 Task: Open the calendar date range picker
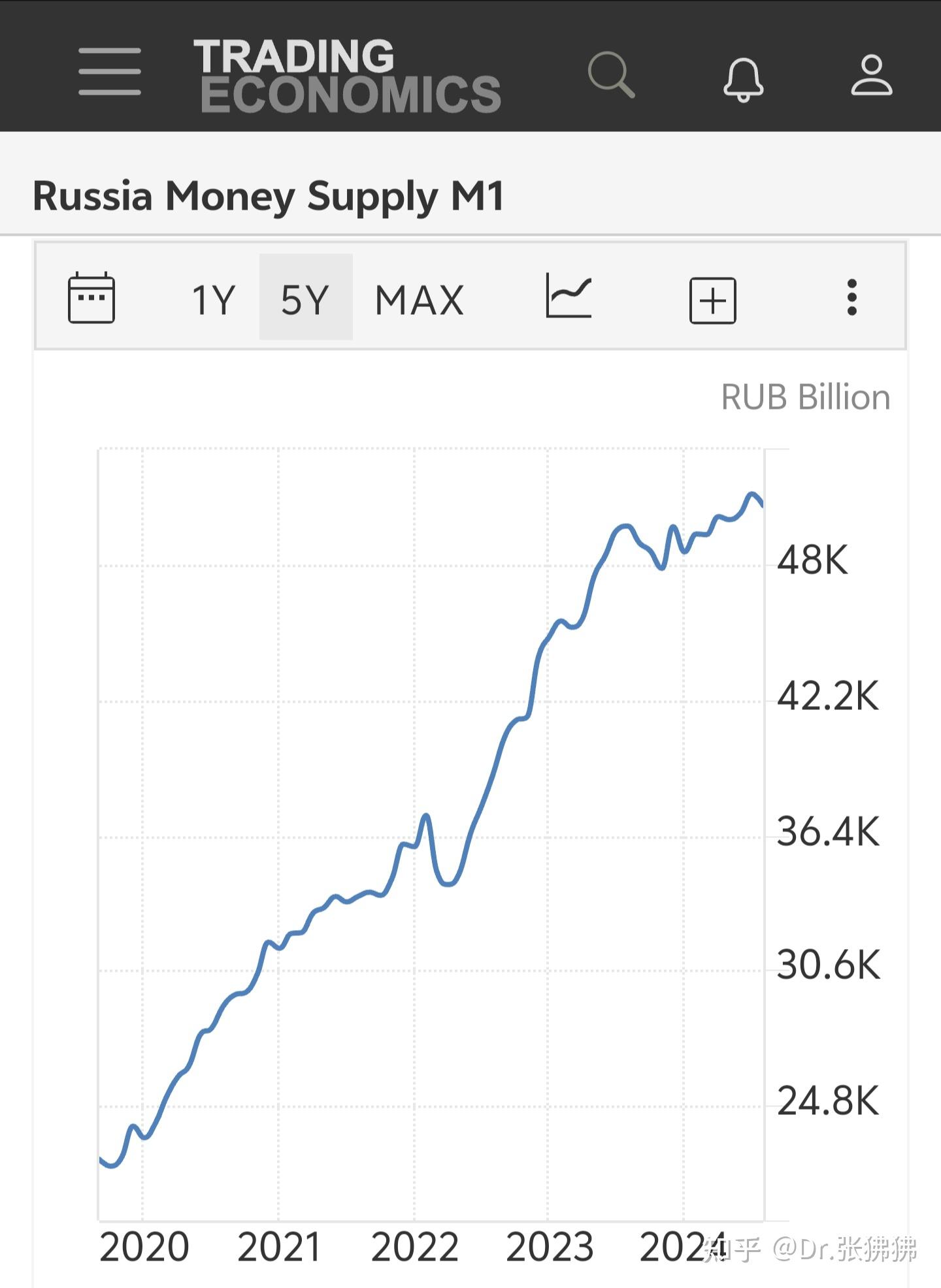pos(91,298)
